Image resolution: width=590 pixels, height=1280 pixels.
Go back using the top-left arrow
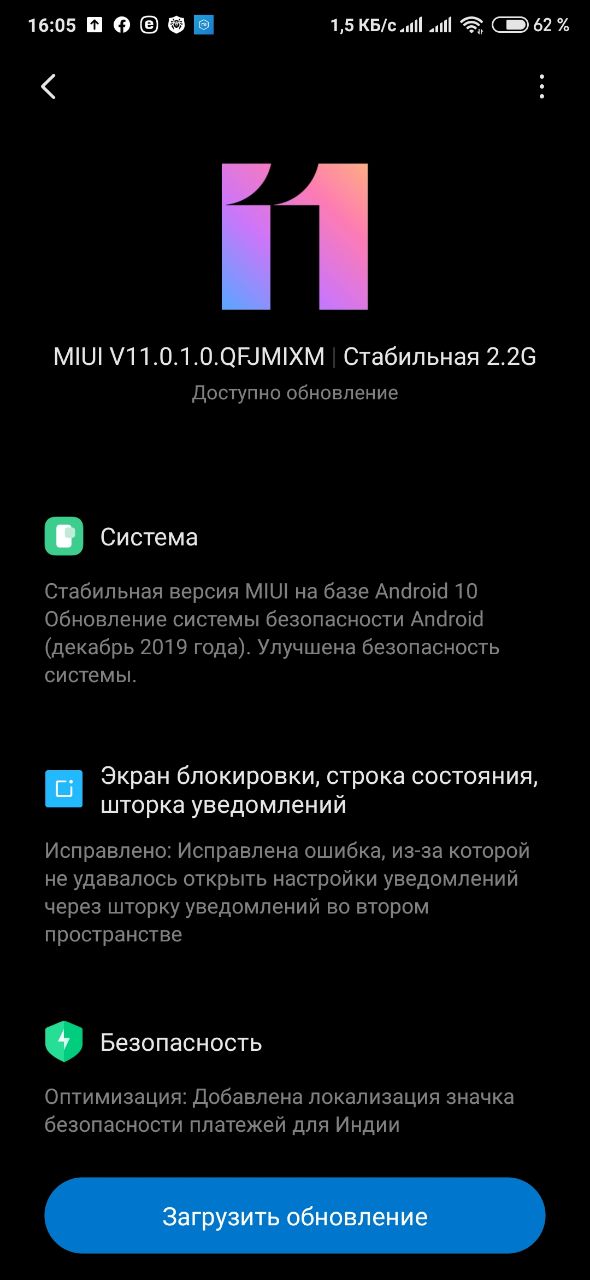pyautogui.click(x=48, y=87)
